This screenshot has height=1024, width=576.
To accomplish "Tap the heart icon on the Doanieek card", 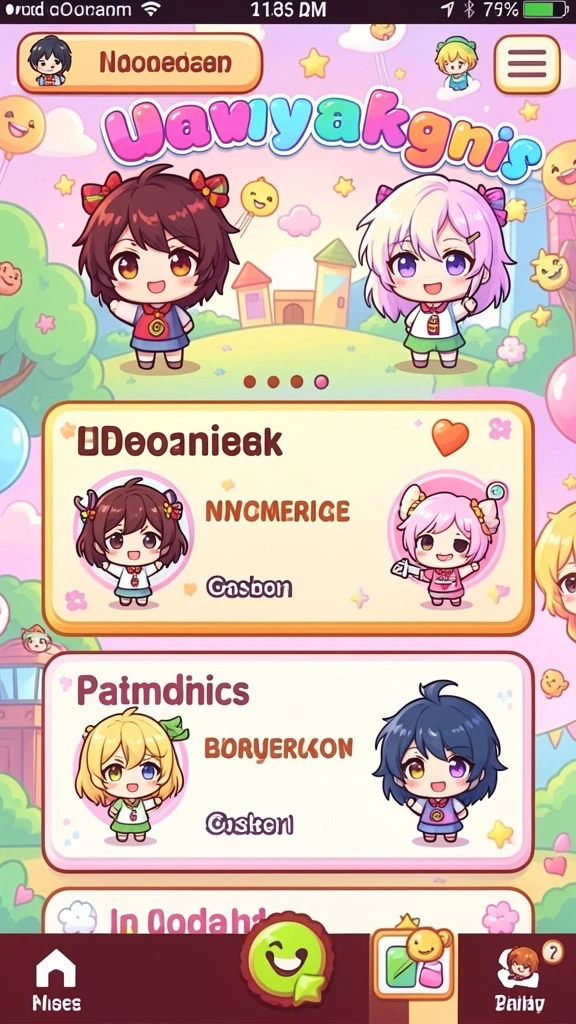I will pyautogui.click(x=451, y=437).
